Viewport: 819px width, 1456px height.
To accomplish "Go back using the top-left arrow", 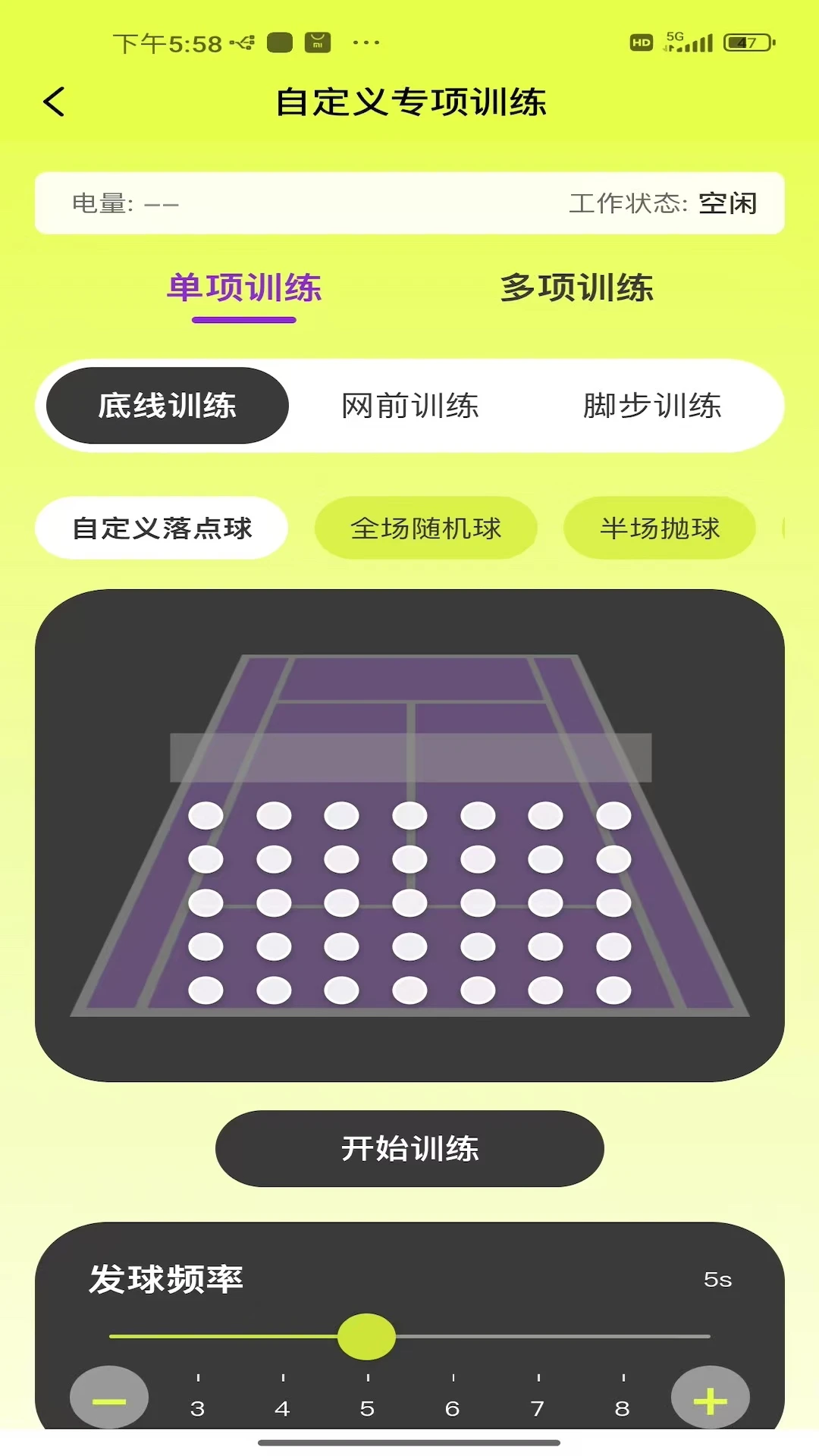I will click(55, 102).
